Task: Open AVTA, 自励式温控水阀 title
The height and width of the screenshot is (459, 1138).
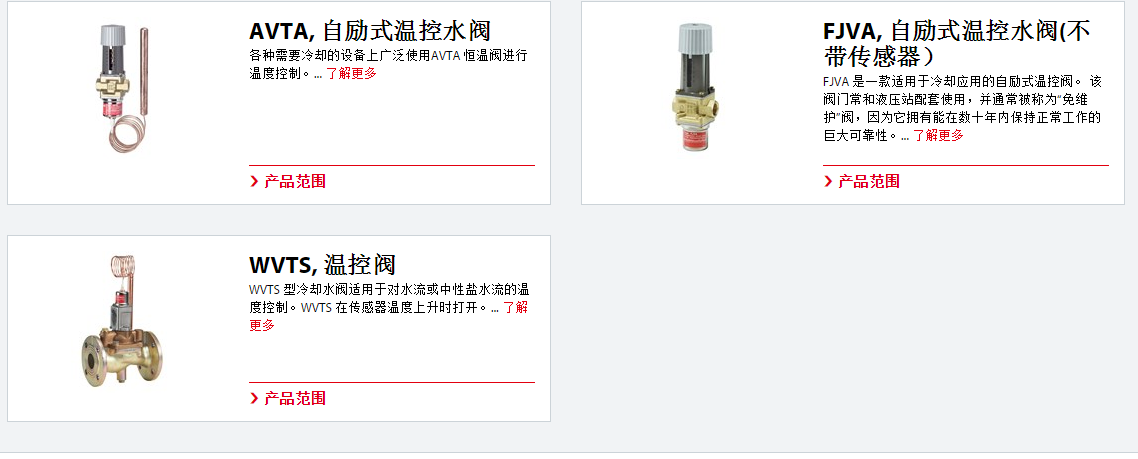Action: (x=369, y=30)
